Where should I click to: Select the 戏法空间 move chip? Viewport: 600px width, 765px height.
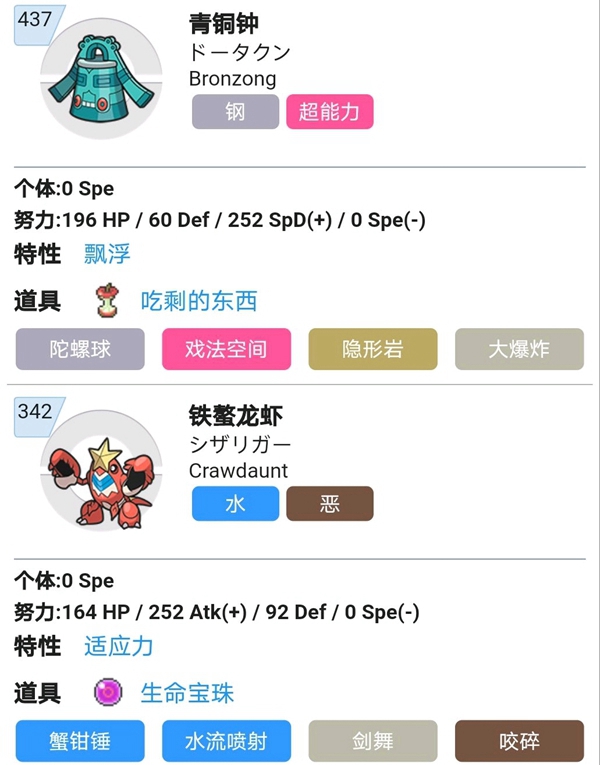[226, 349]
